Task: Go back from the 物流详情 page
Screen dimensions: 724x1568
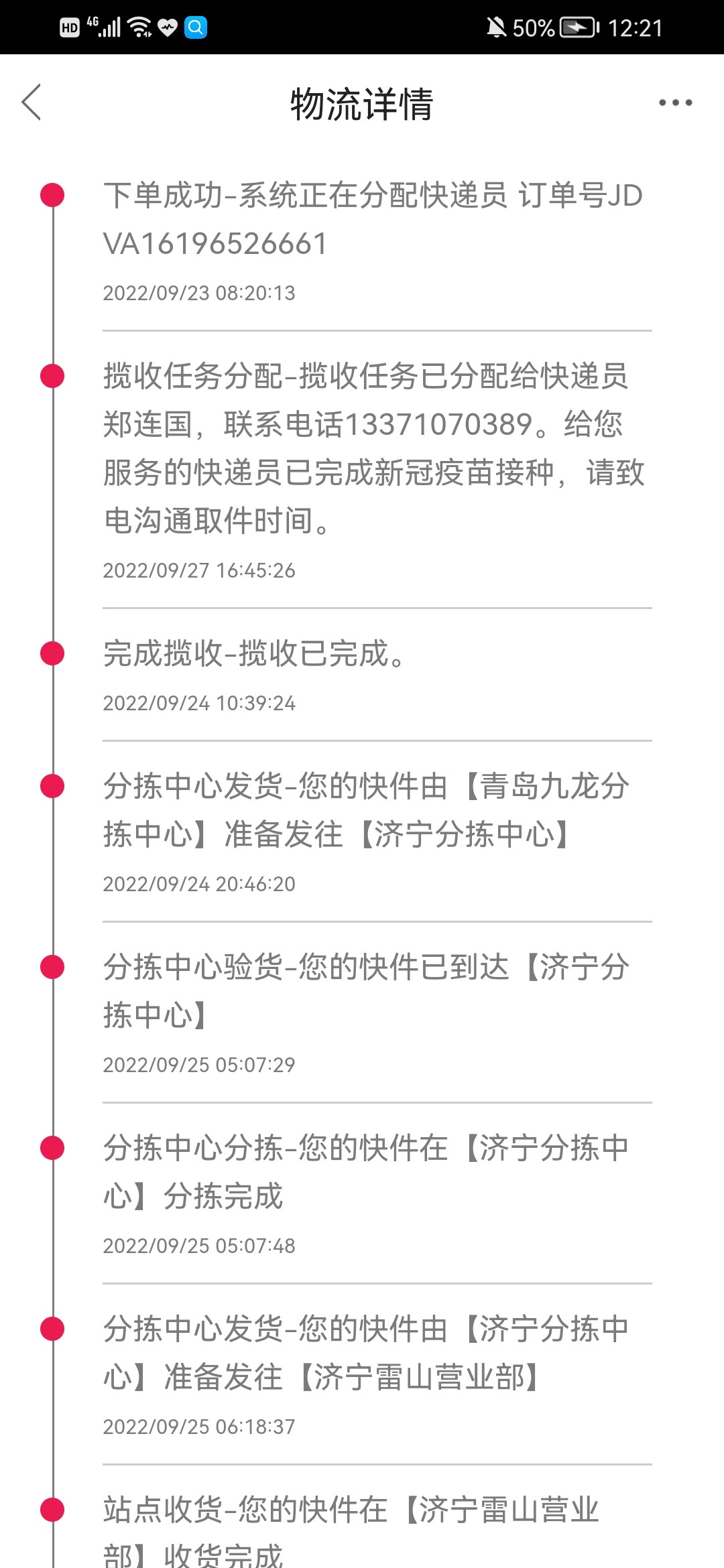Action: coord(32,103)
